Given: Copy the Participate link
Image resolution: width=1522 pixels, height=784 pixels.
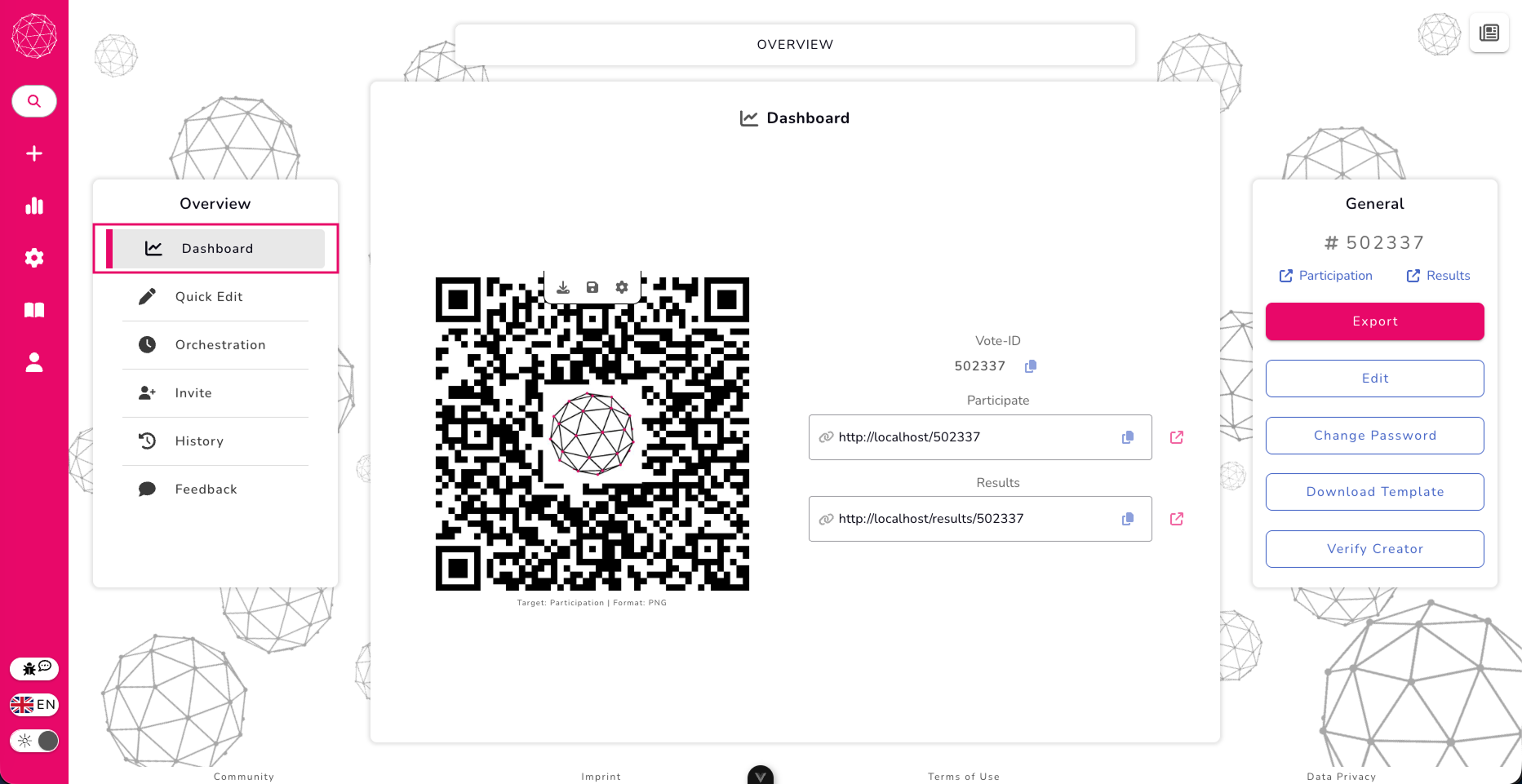Looking at the screenshot, I should (1128, 437).
